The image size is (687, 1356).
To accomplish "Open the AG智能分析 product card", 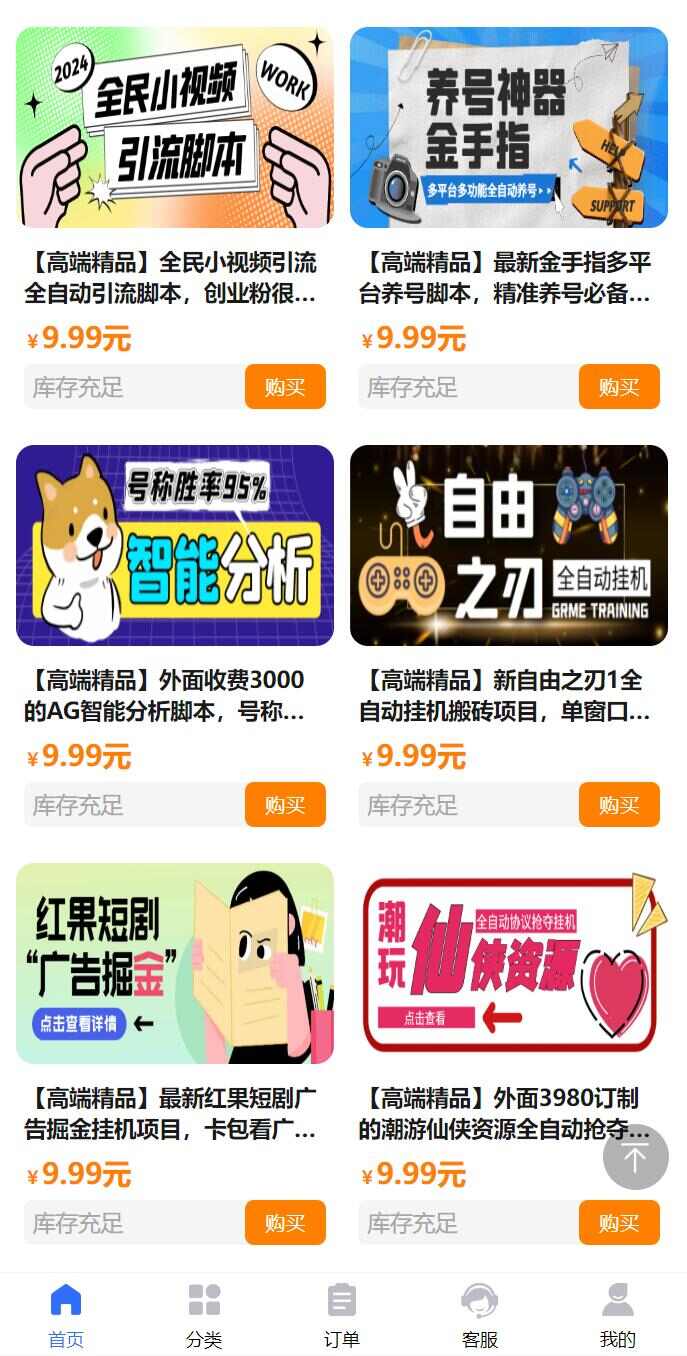I will (x=175, y=546).
